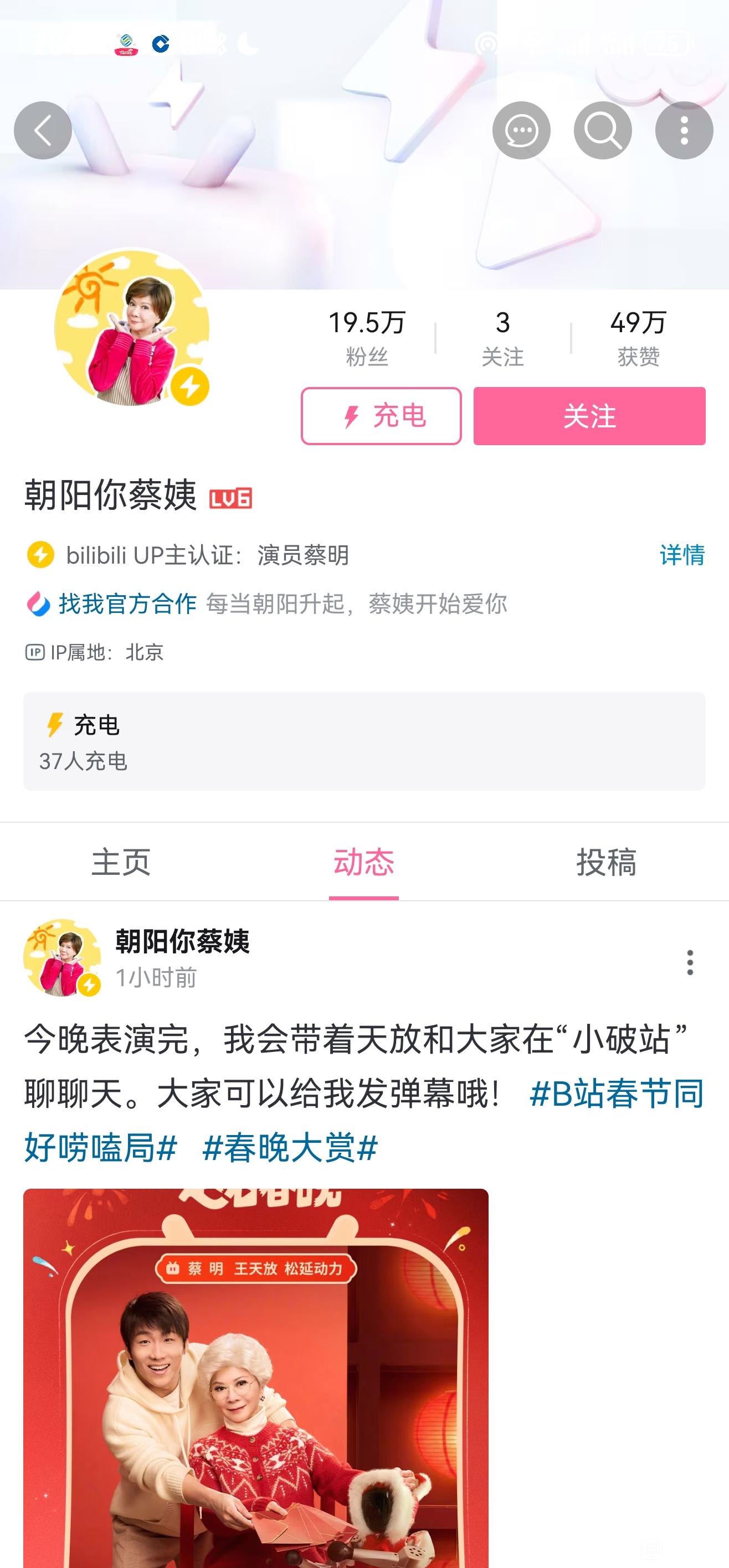
Task: Open the 37人充电 card
Action: 364,741
